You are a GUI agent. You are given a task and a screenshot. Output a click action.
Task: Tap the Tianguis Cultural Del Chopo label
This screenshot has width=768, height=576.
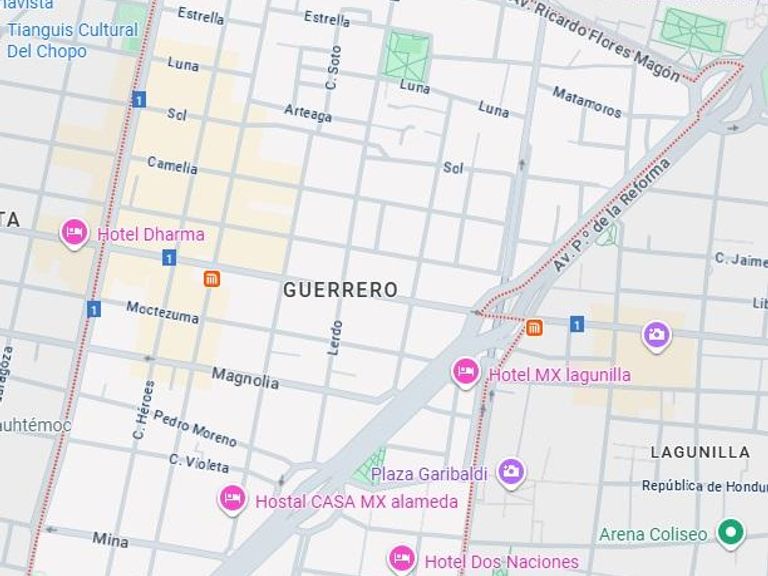pyautogui.click(x=72, y=40)
